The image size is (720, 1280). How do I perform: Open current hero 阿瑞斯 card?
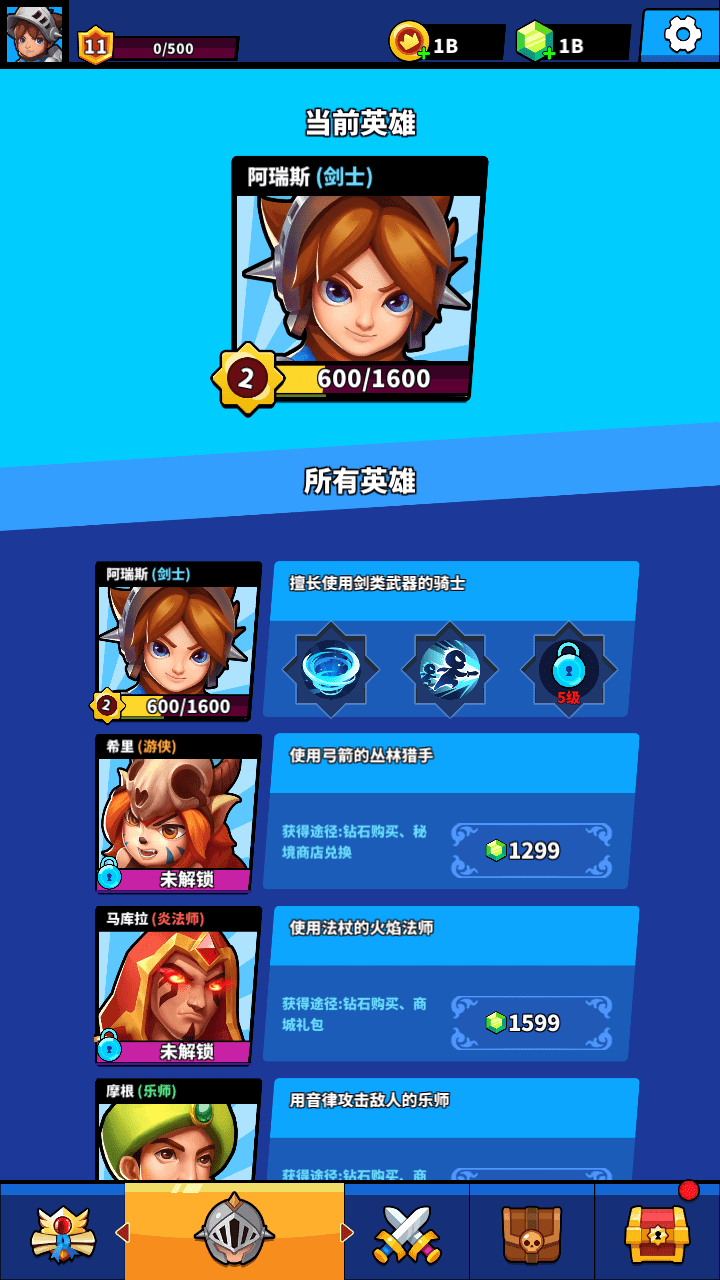pyautogui.click(x=357, y=280)
